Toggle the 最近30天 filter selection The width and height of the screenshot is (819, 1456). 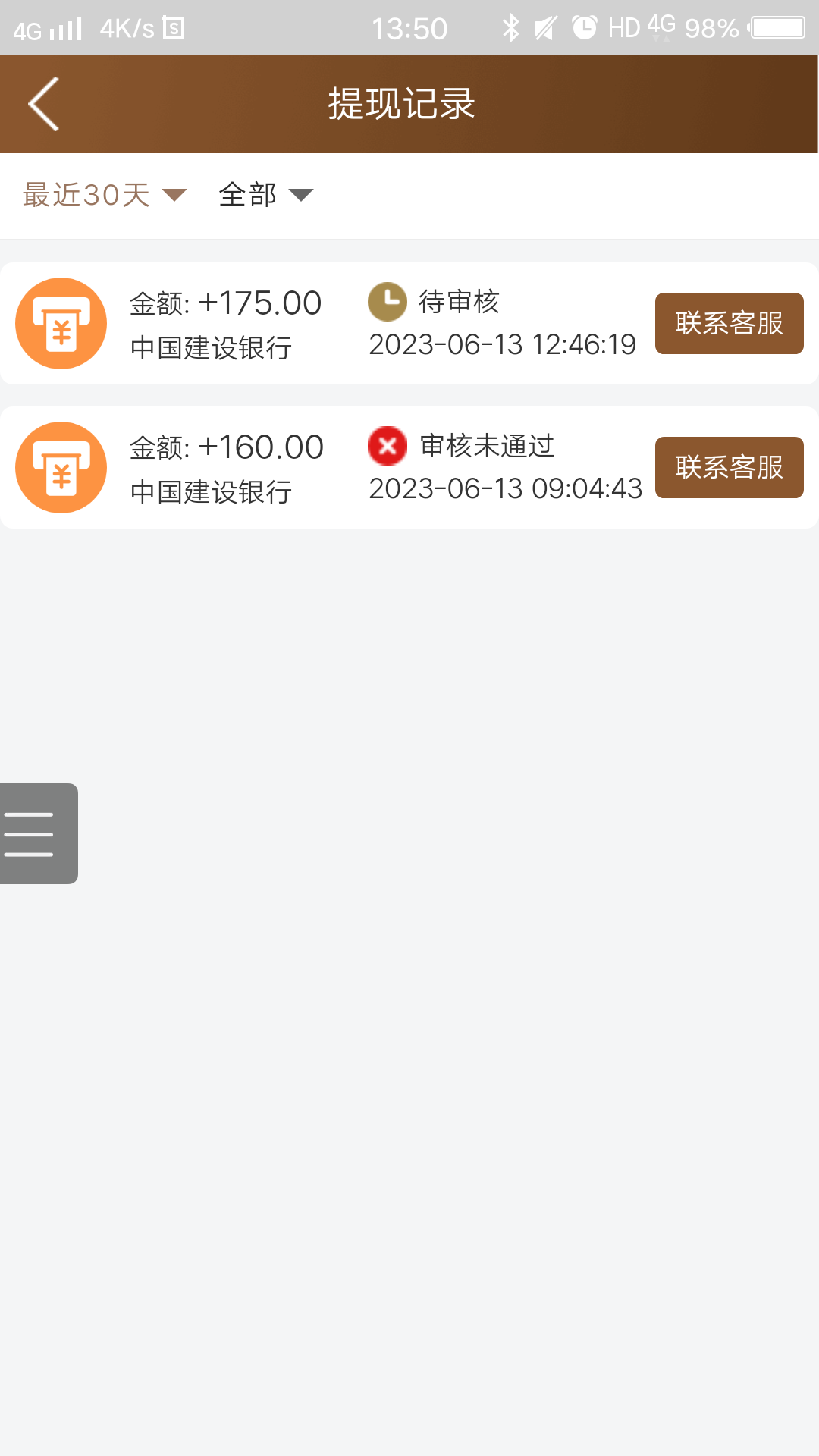coord(87,195)
